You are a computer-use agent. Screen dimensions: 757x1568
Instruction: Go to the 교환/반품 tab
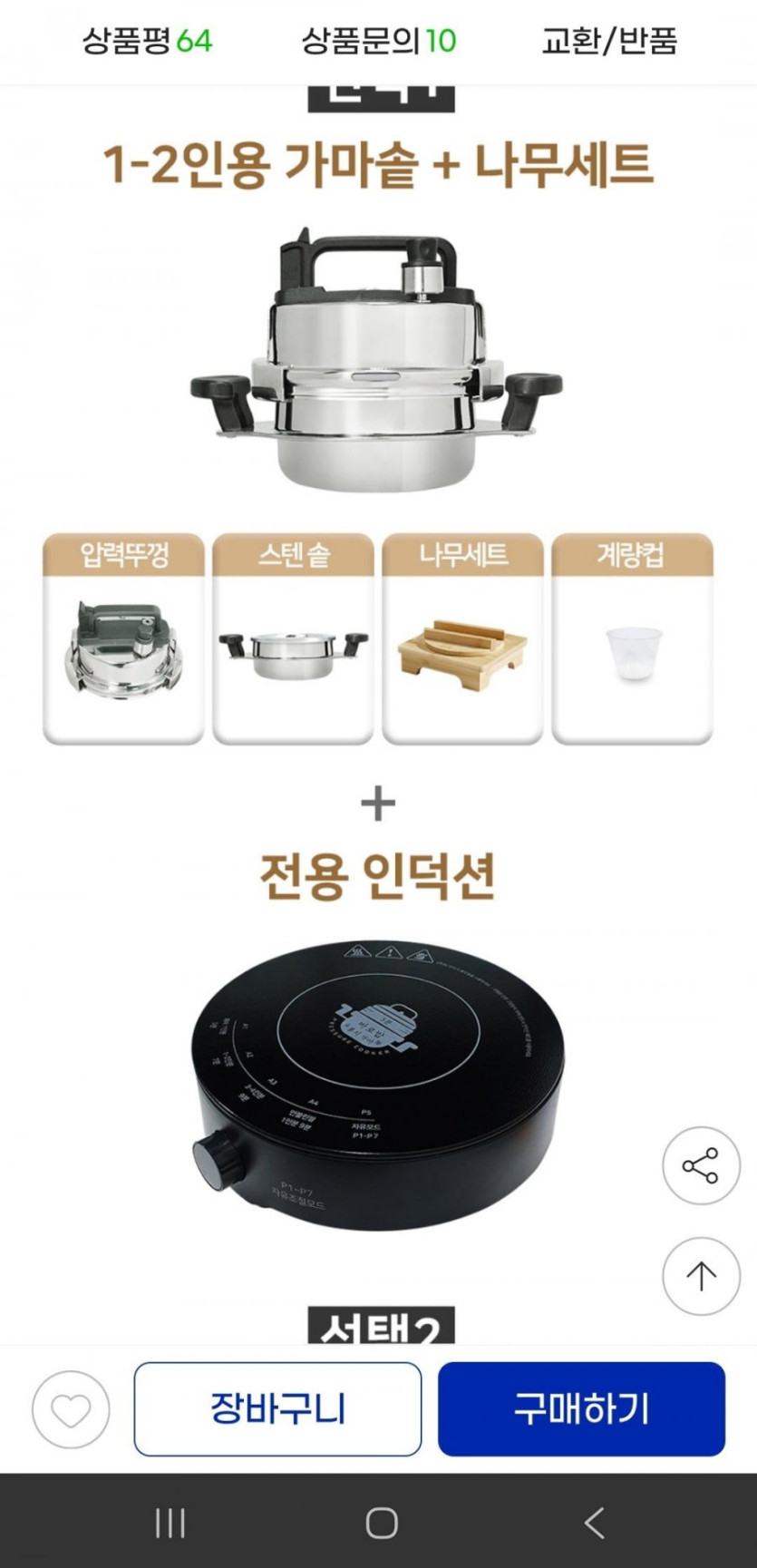tap(609, 41)
